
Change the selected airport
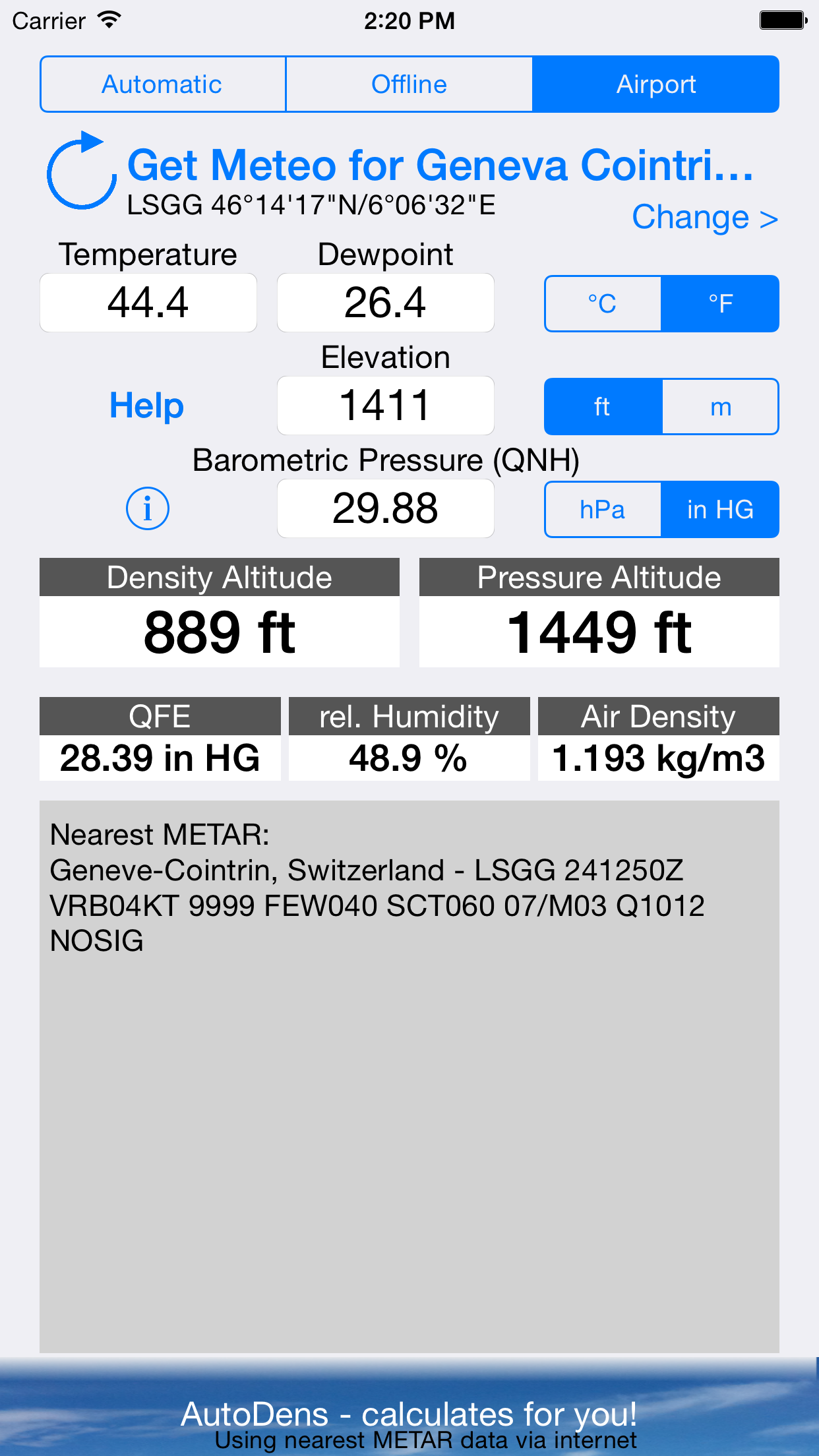point(704,218)
